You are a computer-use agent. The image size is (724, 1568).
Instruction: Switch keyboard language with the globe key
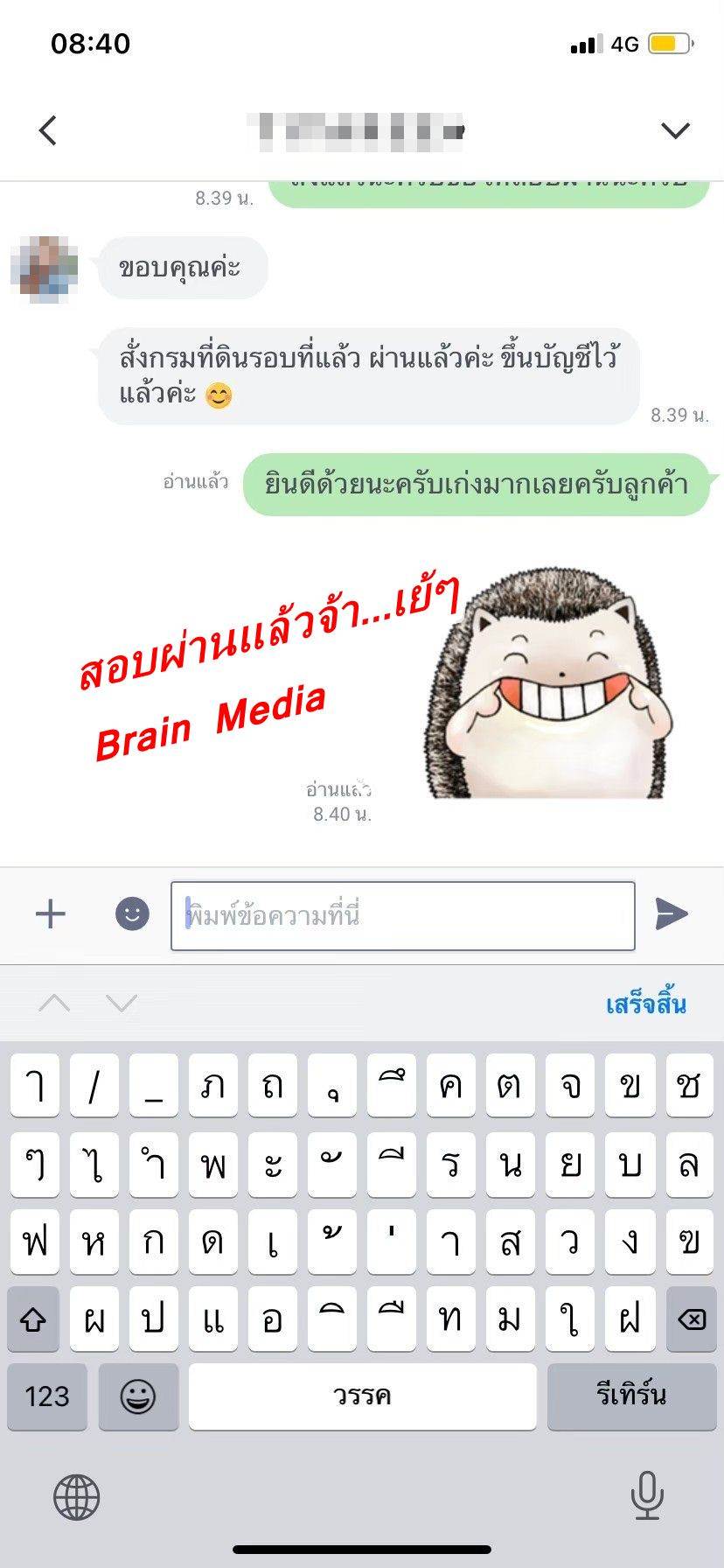(77, 1496)
